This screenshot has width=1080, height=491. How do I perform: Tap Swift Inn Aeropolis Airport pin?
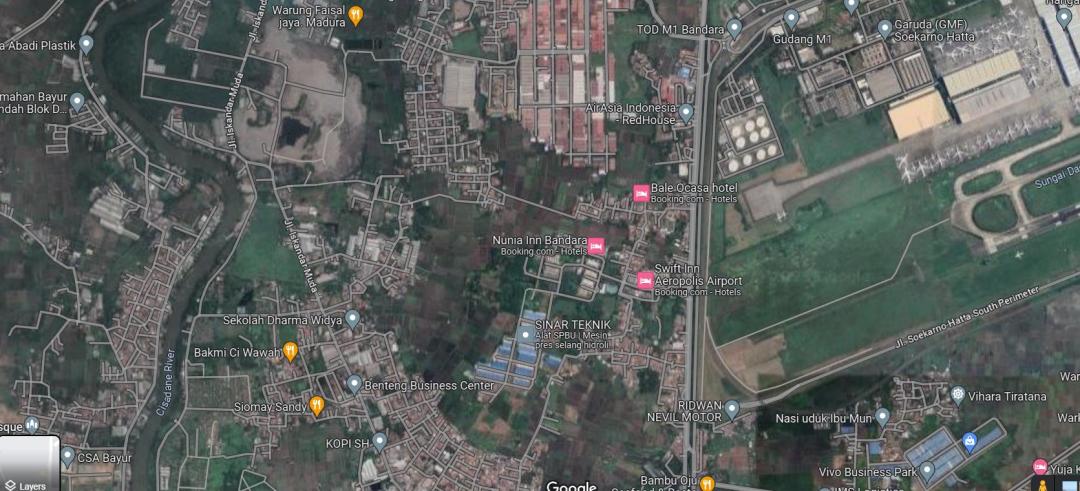tap(645, 281)
